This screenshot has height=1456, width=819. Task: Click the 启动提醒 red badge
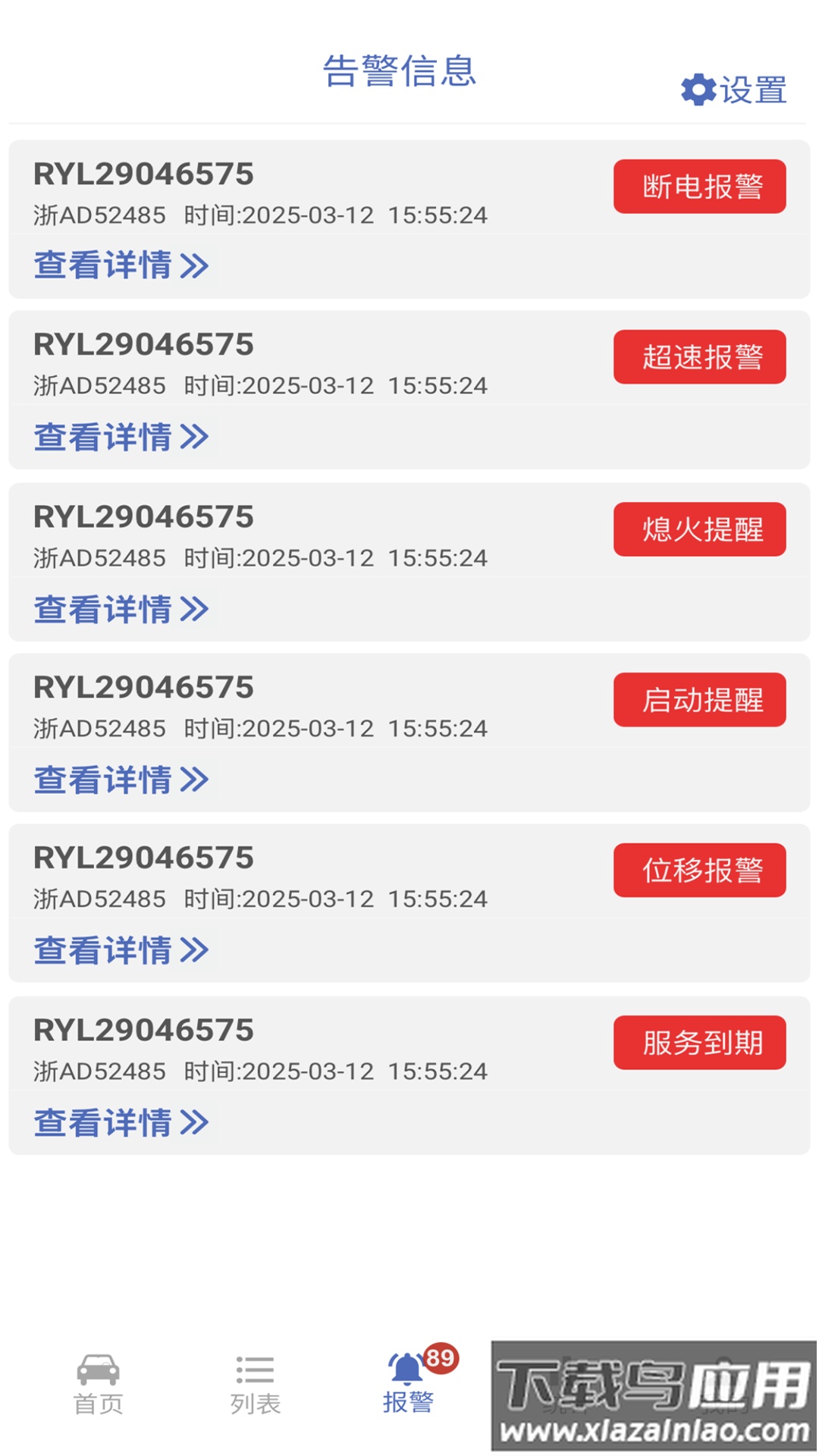tap(698, 699)
